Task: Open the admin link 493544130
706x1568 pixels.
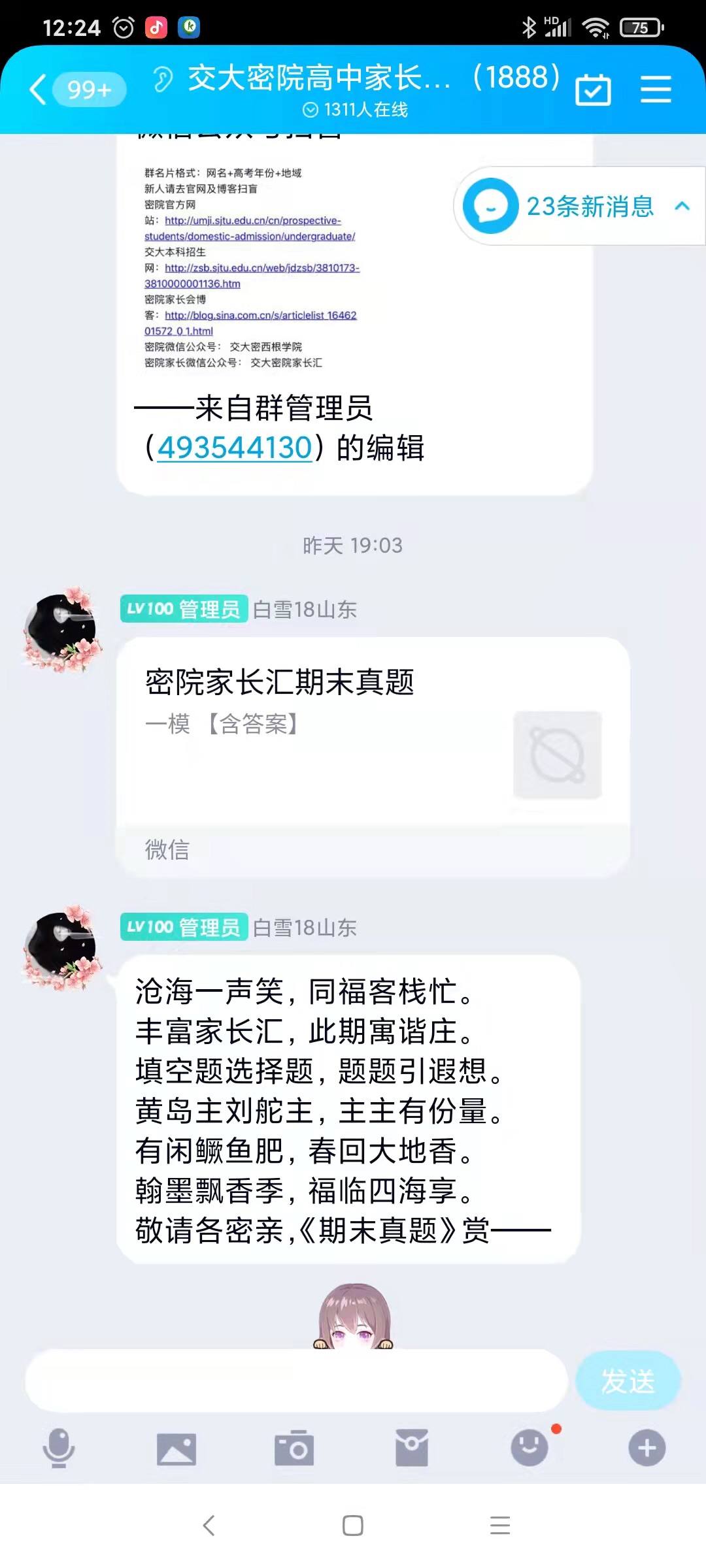Action: [235, 448]
